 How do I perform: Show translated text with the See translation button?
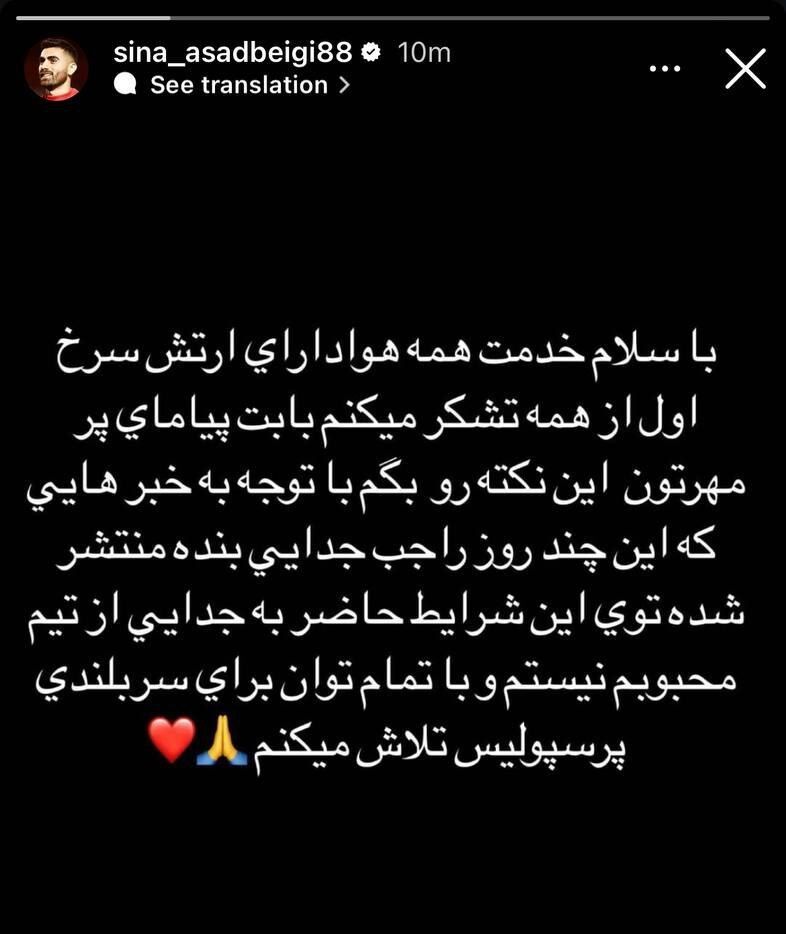click(x=238, y=85)
